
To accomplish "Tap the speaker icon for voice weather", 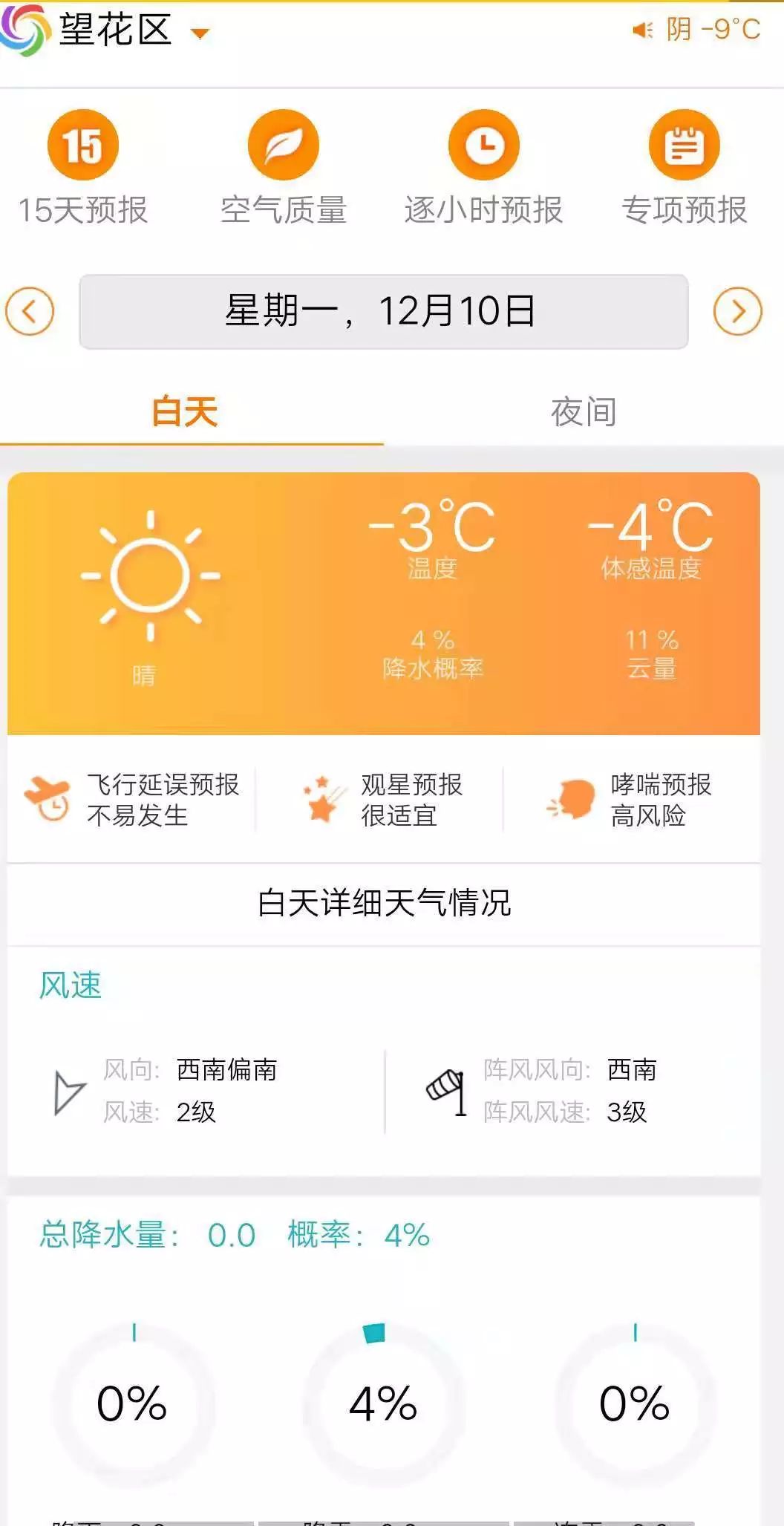I will coord(642,30).
